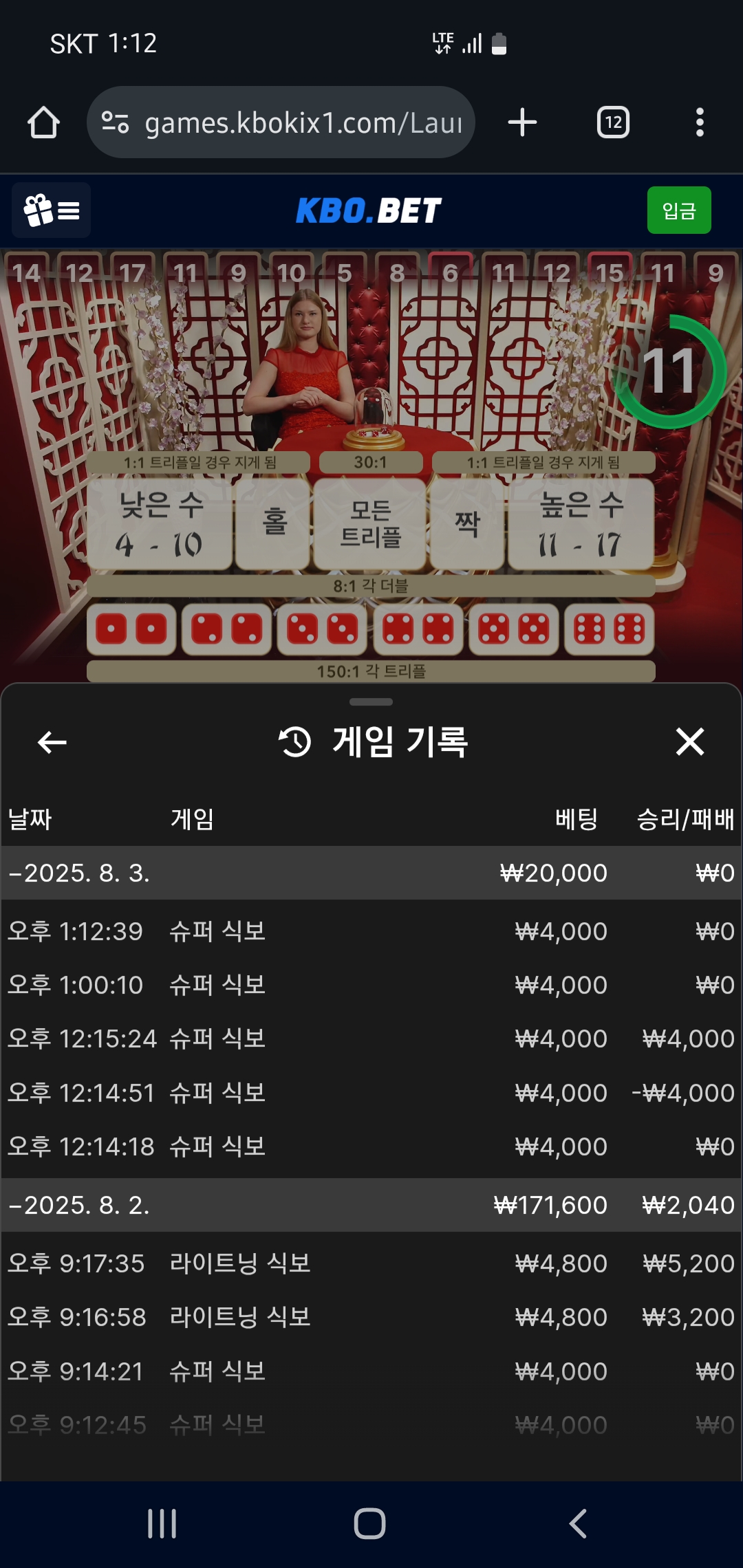This screenshot has height=1568, width=743.
Task: Collapse the 2025. 8. 3. date group
Action: click(x=79, y=873)
